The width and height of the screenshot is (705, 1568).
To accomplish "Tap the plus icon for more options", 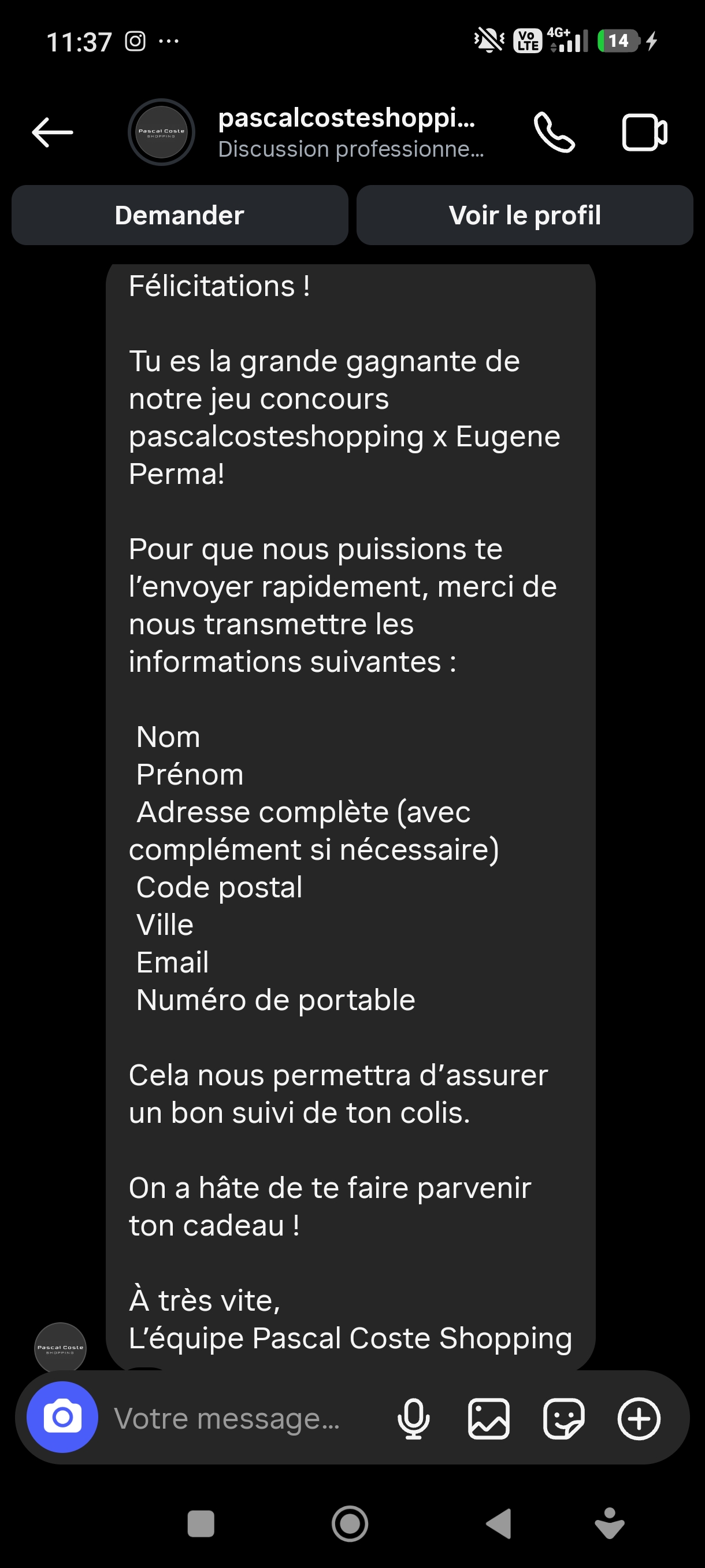I will 639,1418.
